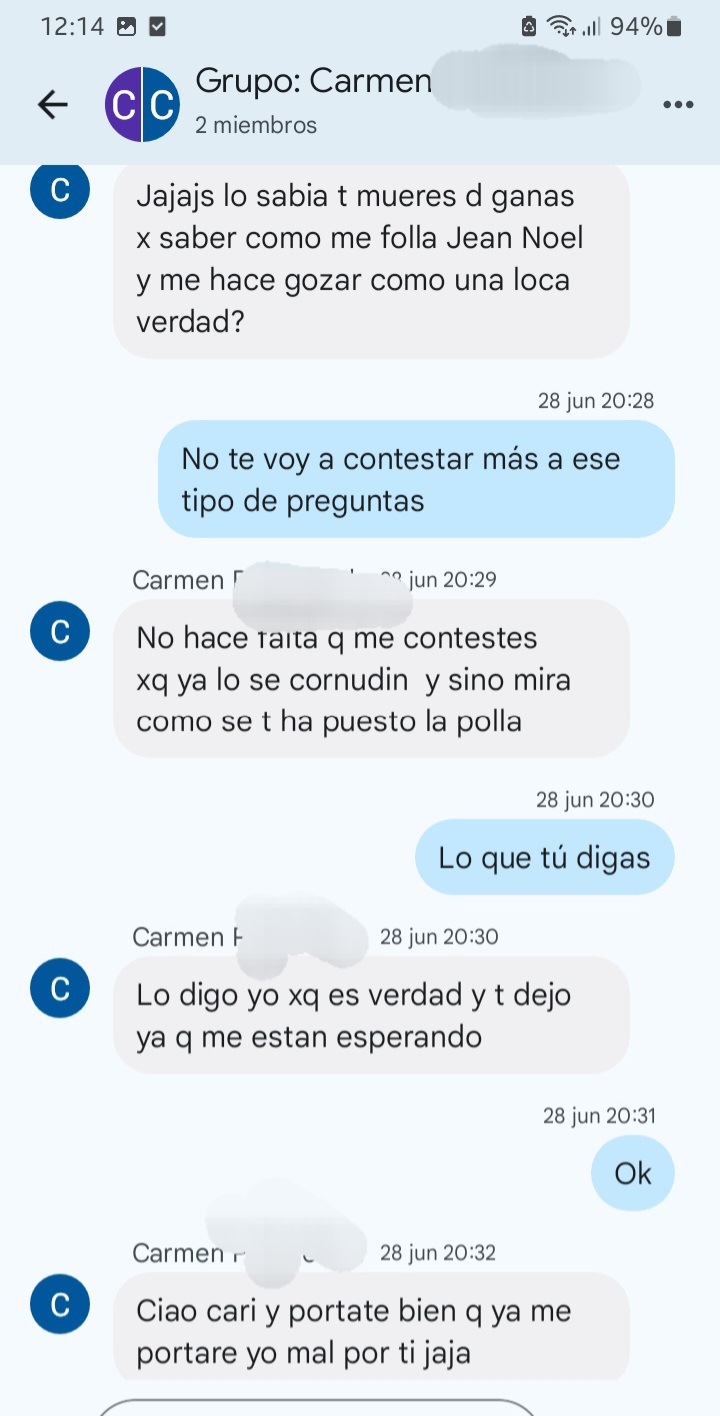This screenshot has height=1416, width=720.
Task: Open the three-dot overflow menu
Action: 677,105
